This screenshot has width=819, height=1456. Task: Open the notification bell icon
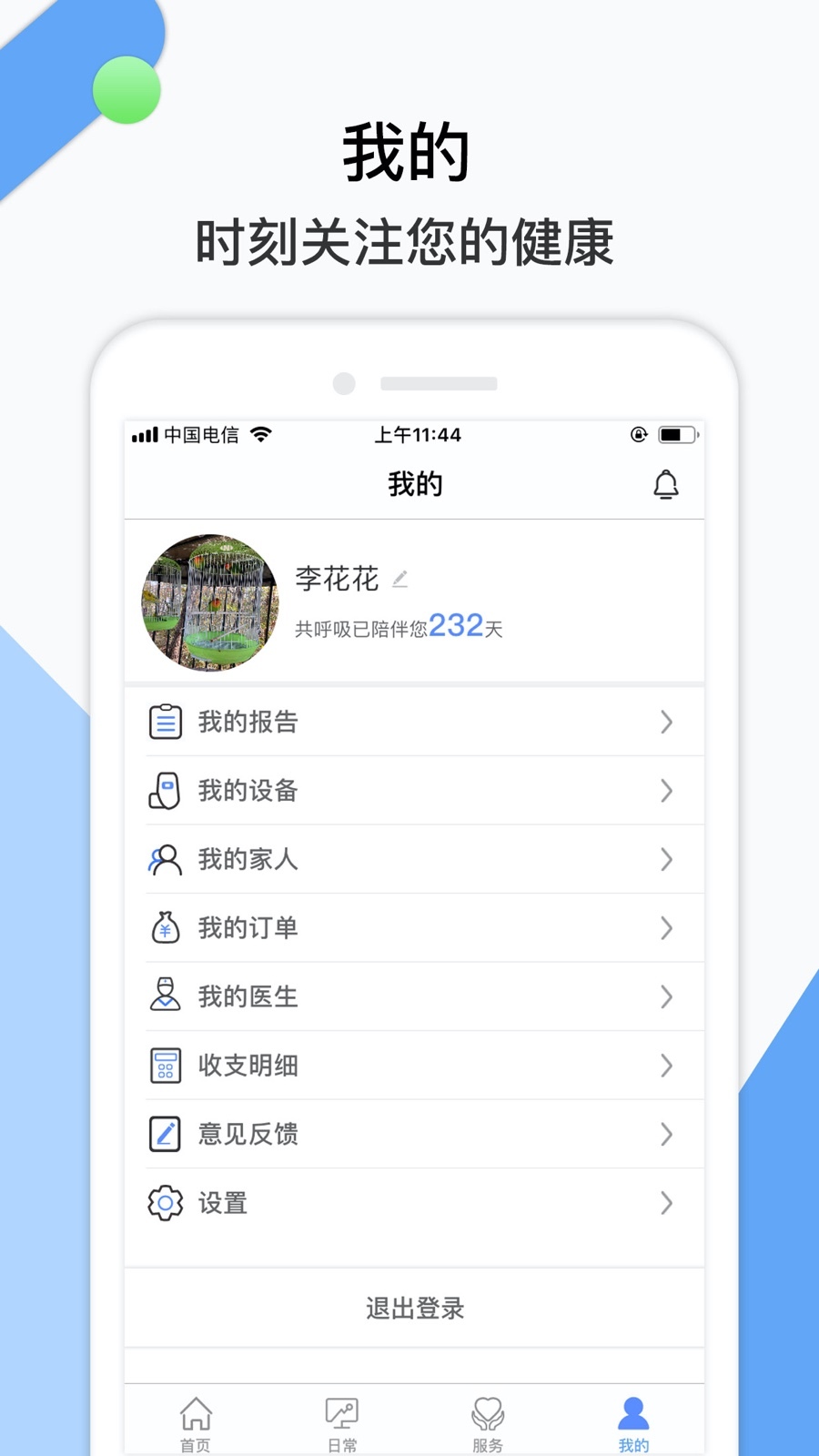tap(667, 483)
